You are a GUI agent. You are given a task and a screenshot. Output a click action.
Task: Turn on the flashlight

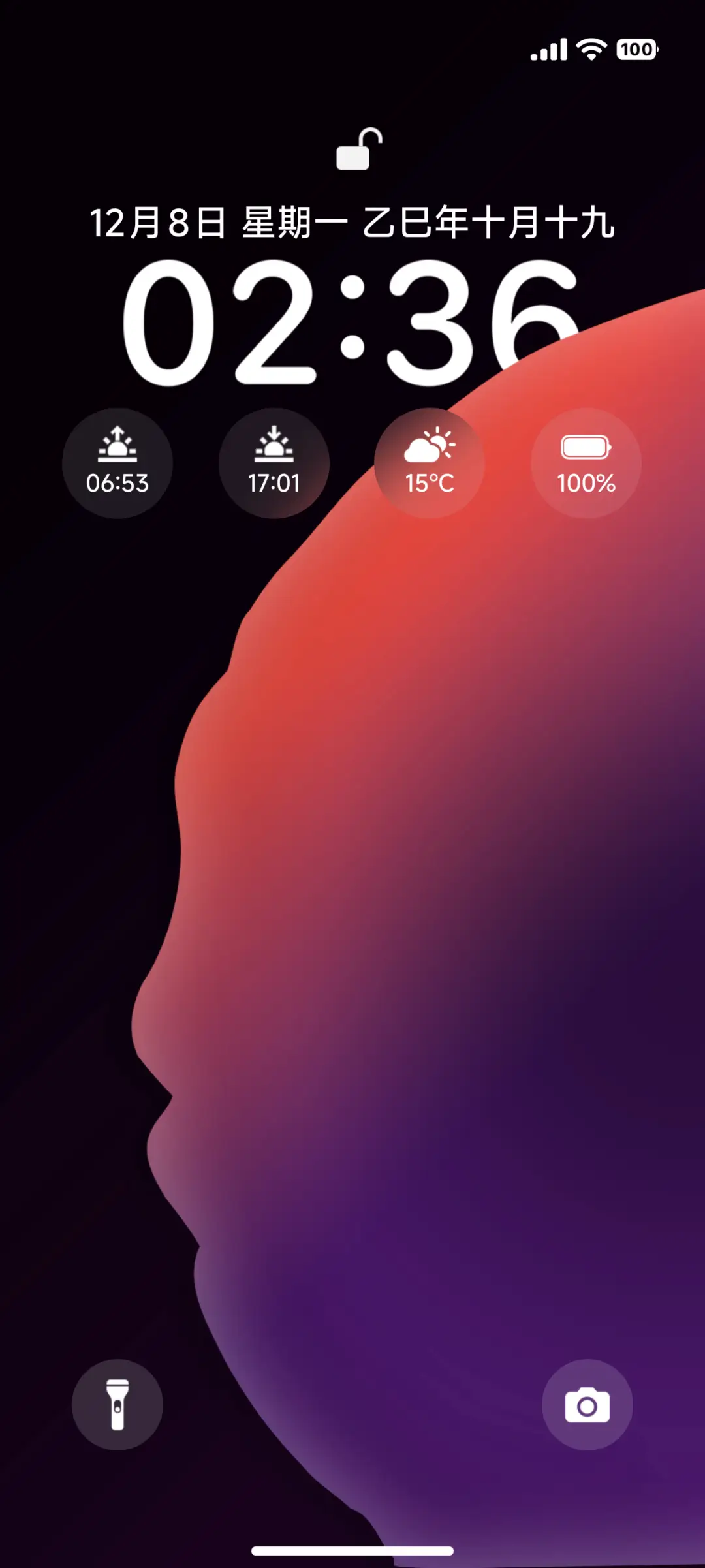(117, 1405)
